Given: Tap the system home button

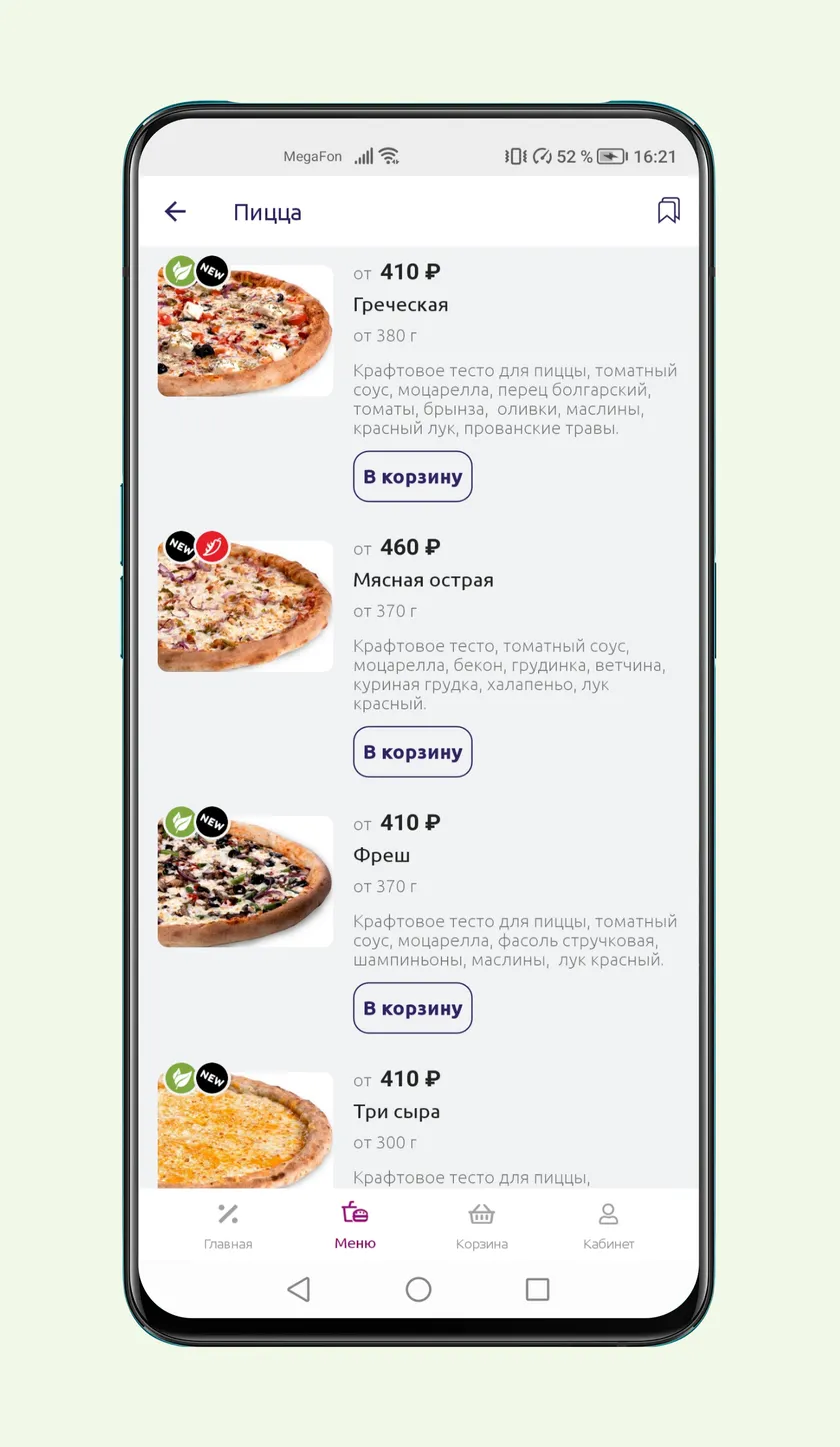Looking at the screenshot, I should pyautogui.click(x=418, y=1290).
